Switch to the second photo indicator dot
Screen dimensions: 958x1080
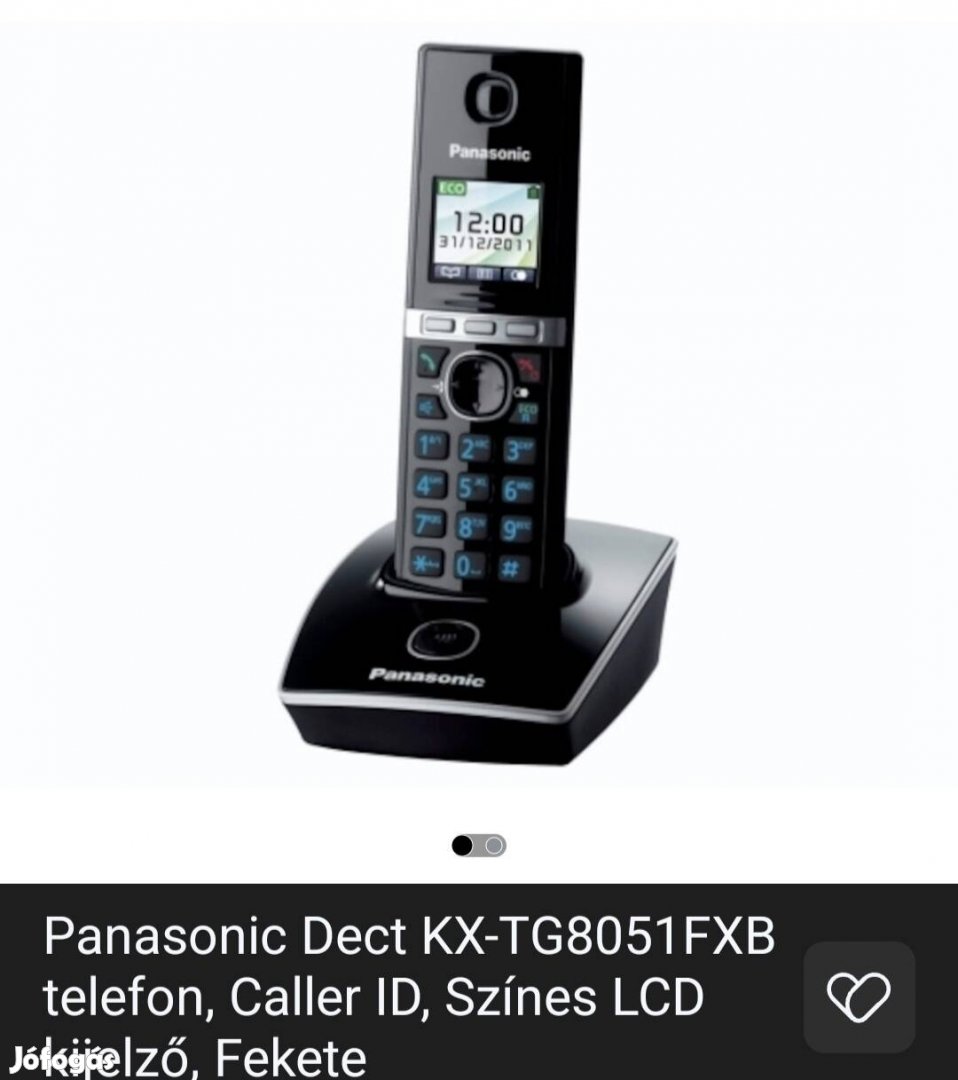point(494,846)
